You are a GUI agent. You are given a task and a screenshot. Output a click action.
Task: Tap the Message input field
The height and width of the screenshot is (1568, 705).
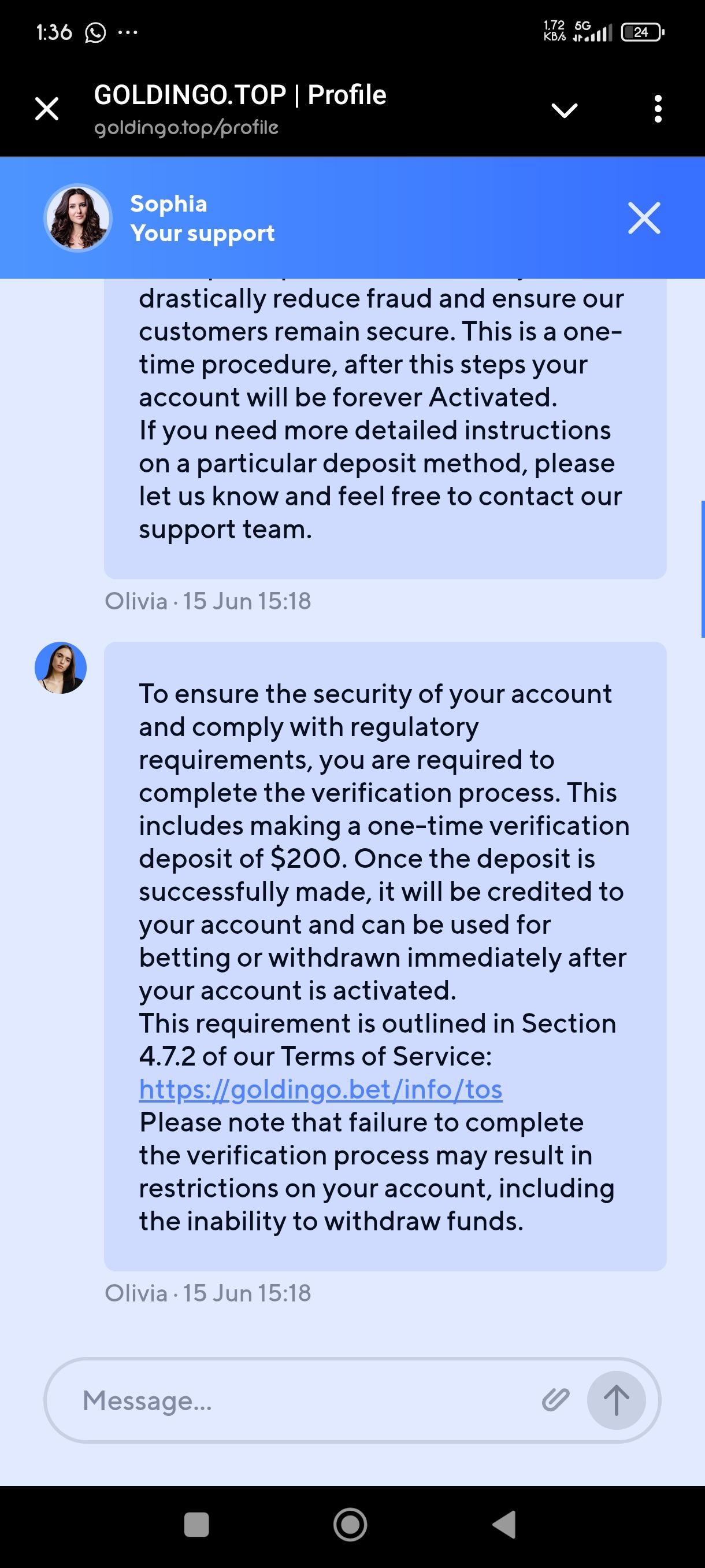pyautogui.click(x=304, y=1400)
